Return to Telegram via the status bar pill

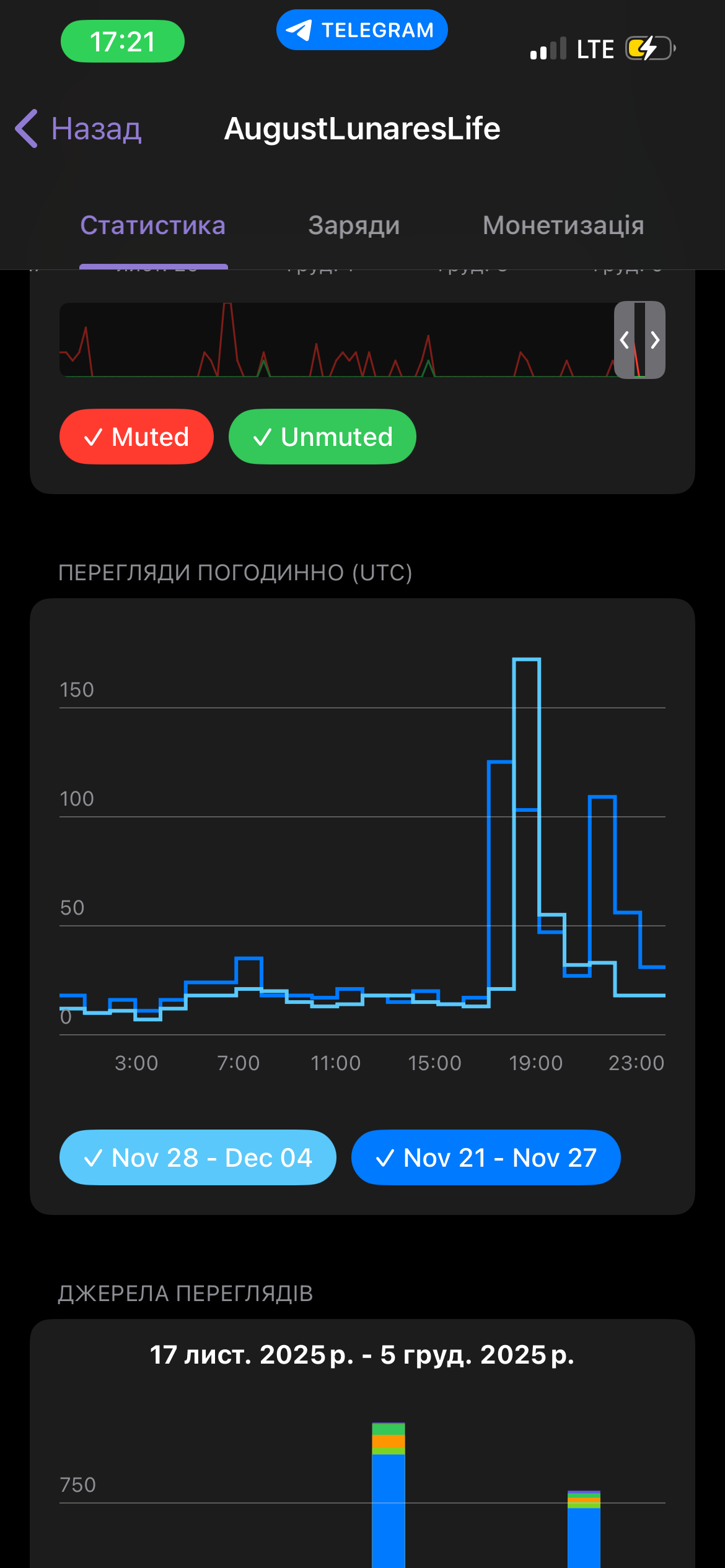(362, 30)
